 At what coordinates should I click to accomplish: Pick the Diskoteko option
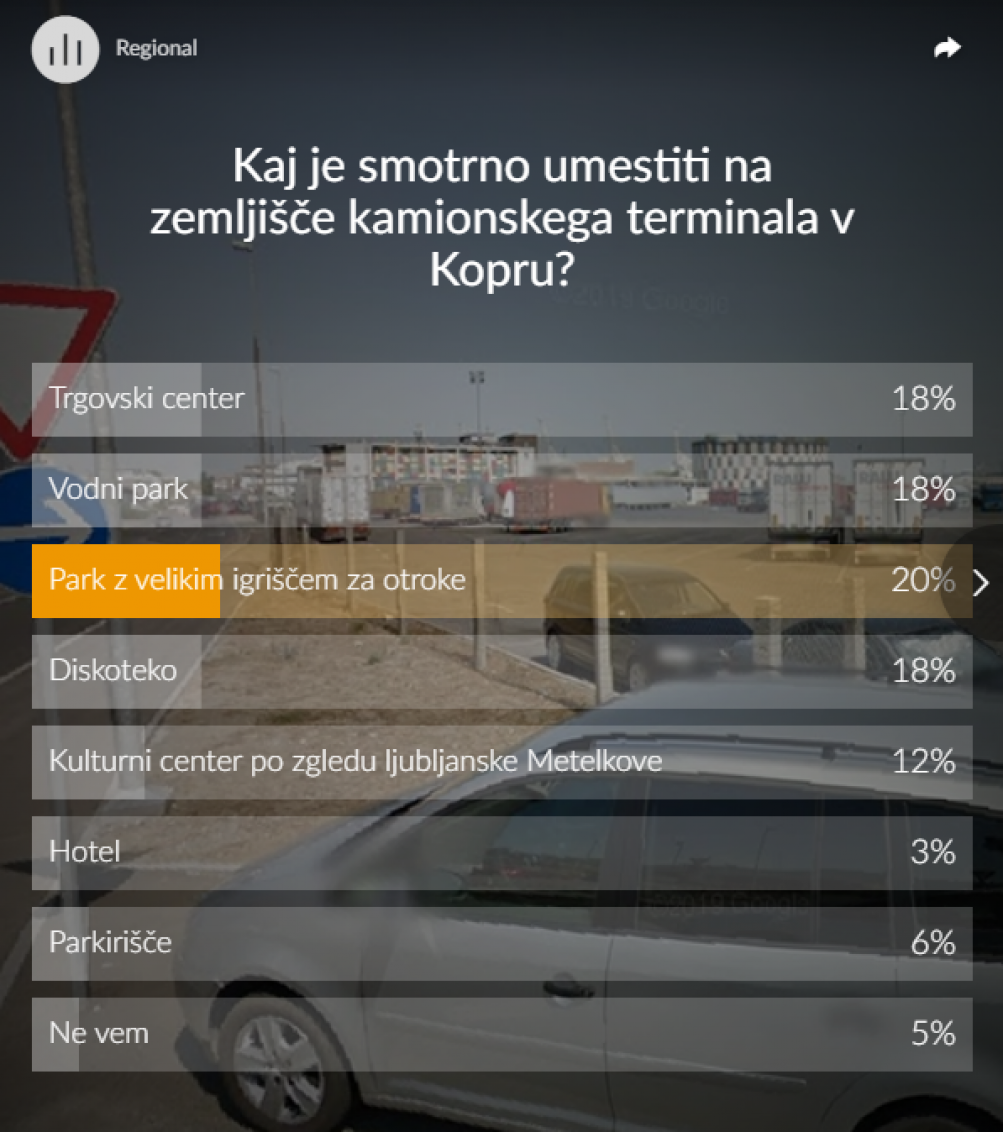tap(500, 671)
